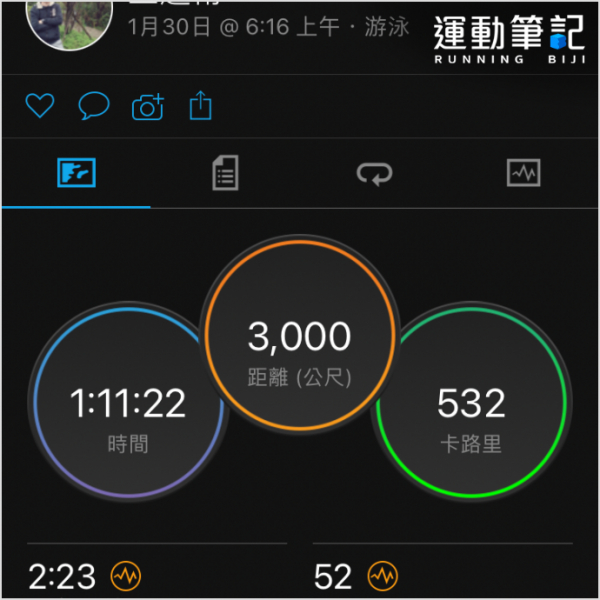Open the user's profile avatar
The image size is (600, 600).
(68, 22)
